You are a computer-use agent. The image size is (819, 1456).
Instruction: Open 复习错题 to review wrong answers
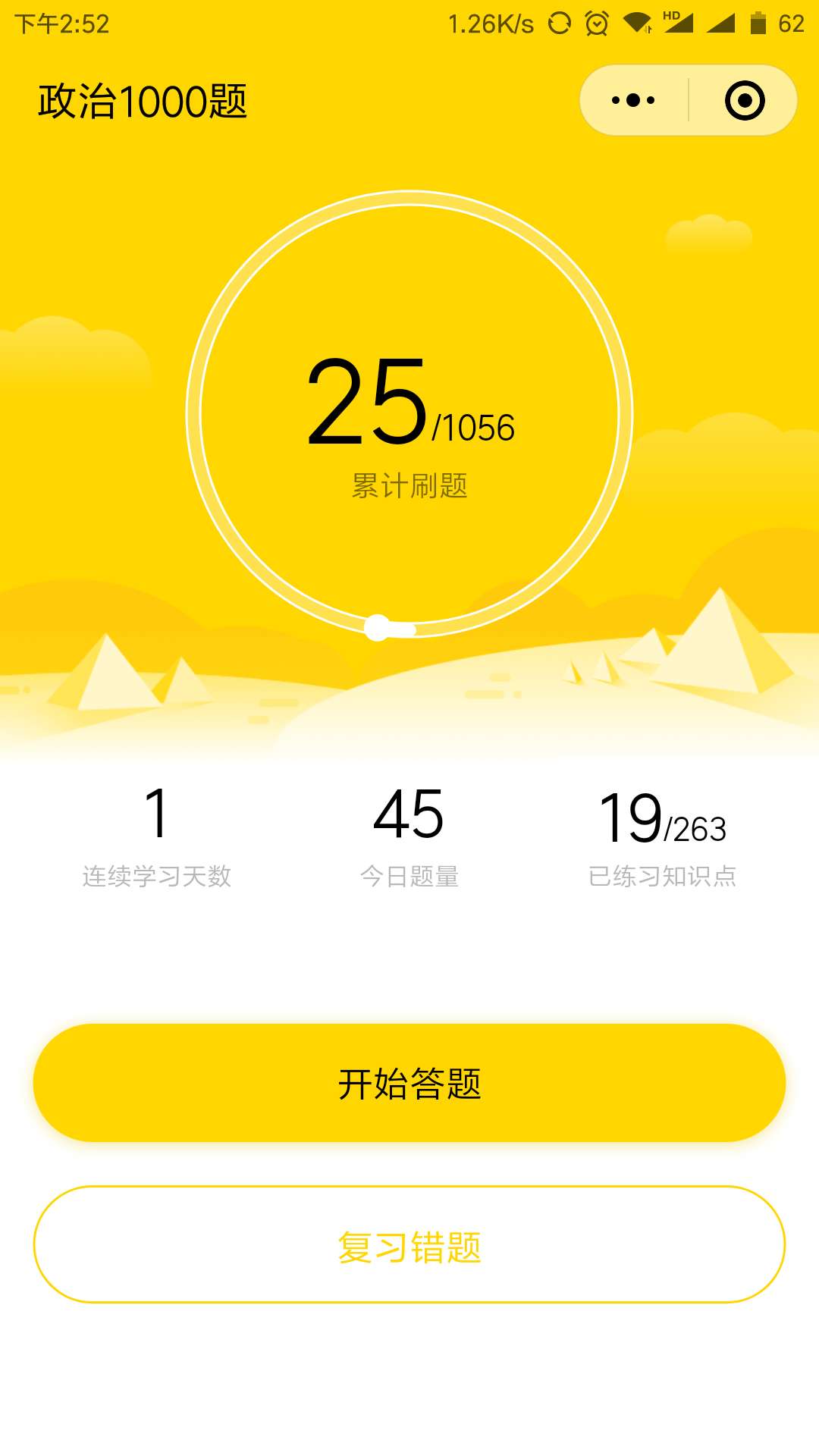point(409,1245)
